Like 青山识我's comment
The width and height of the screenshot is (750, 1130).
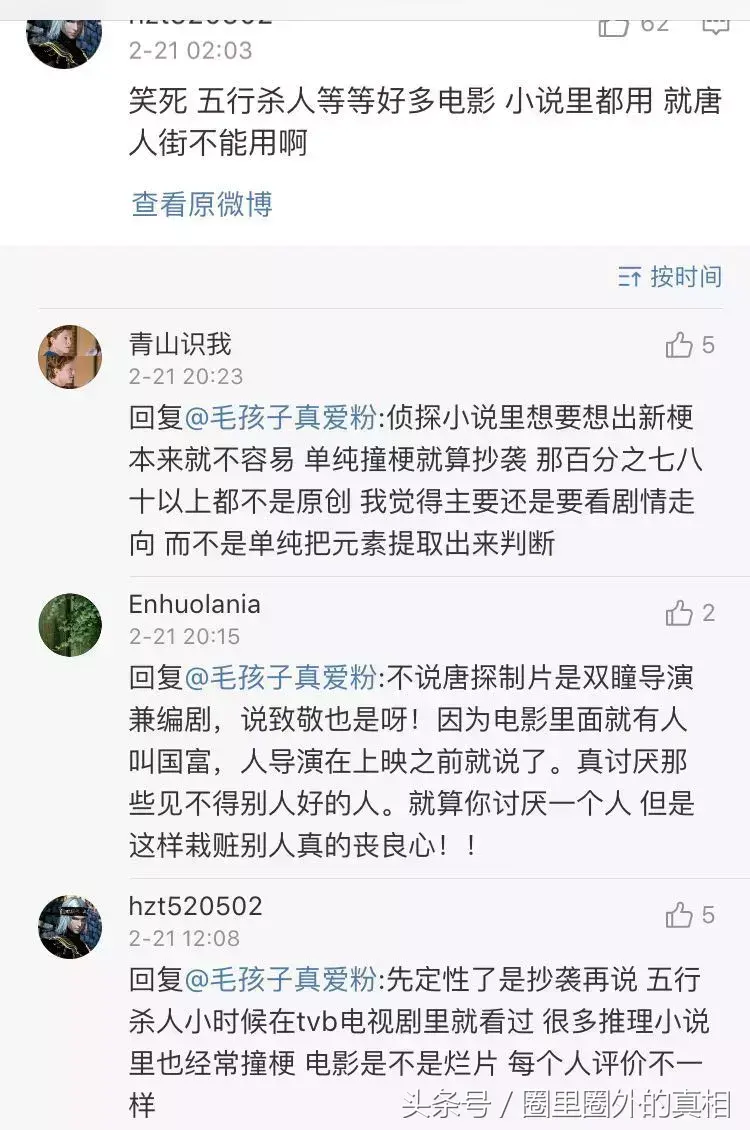pyautogui.click(x=680, y=346)
